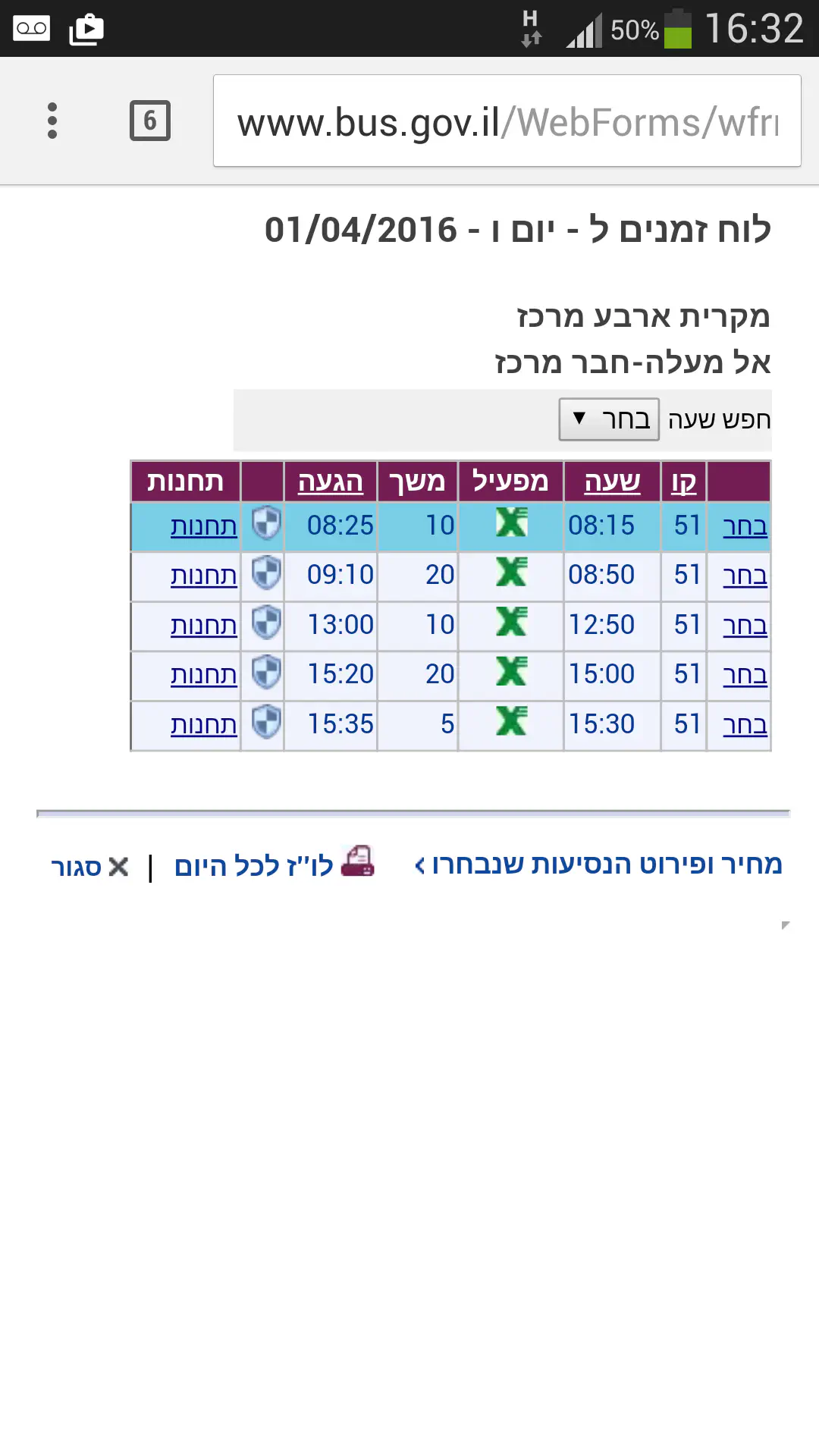This screenshot has height=1456, width=819.
Task: Select the 12:50 departure with בחר
Action: point(744,625)
